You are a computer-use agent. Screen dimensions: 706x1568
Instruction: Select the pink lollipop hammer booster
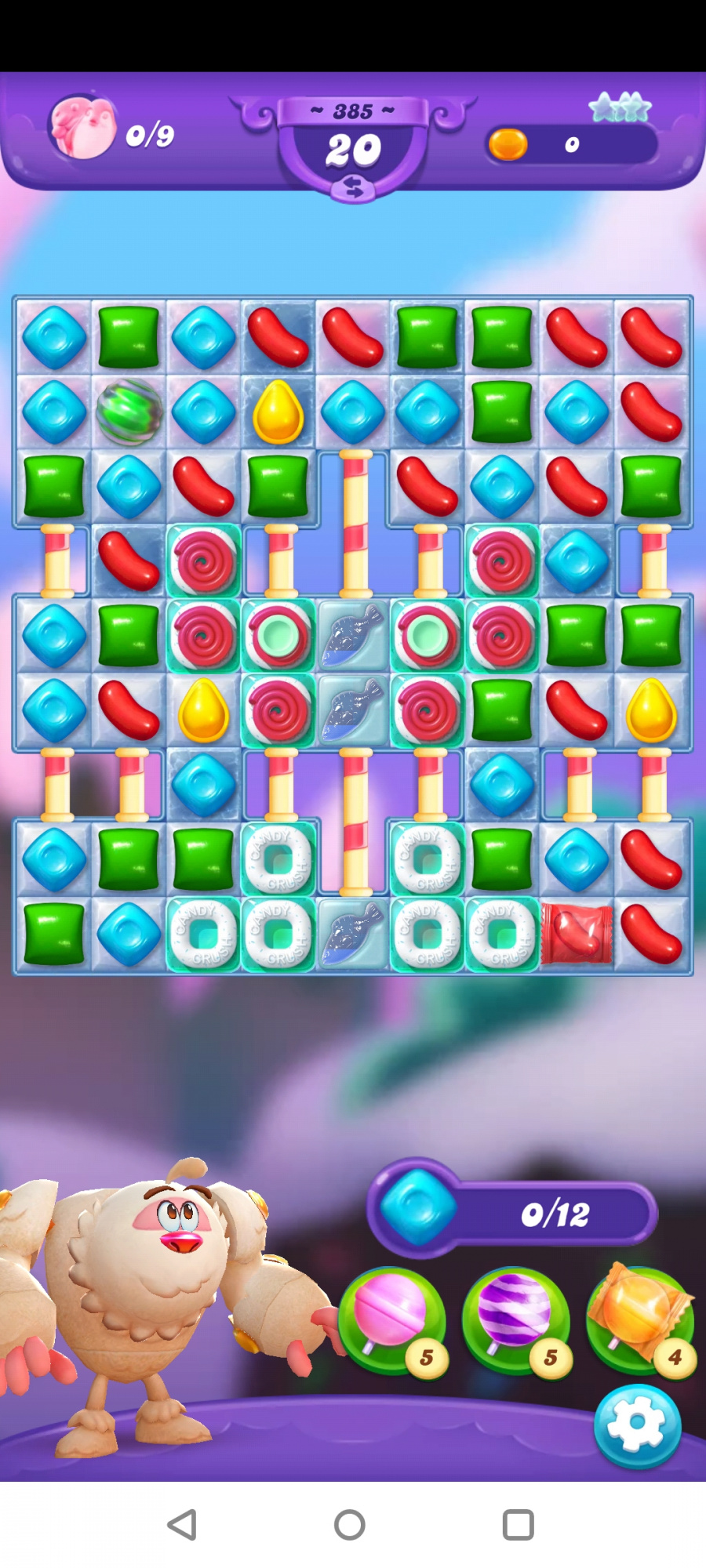pos(391,1319)
